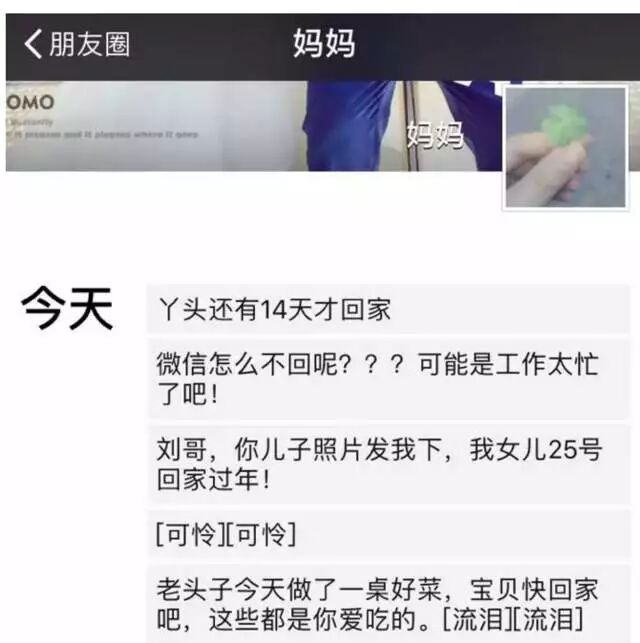Tap the album cover photo

coord(250,125)
